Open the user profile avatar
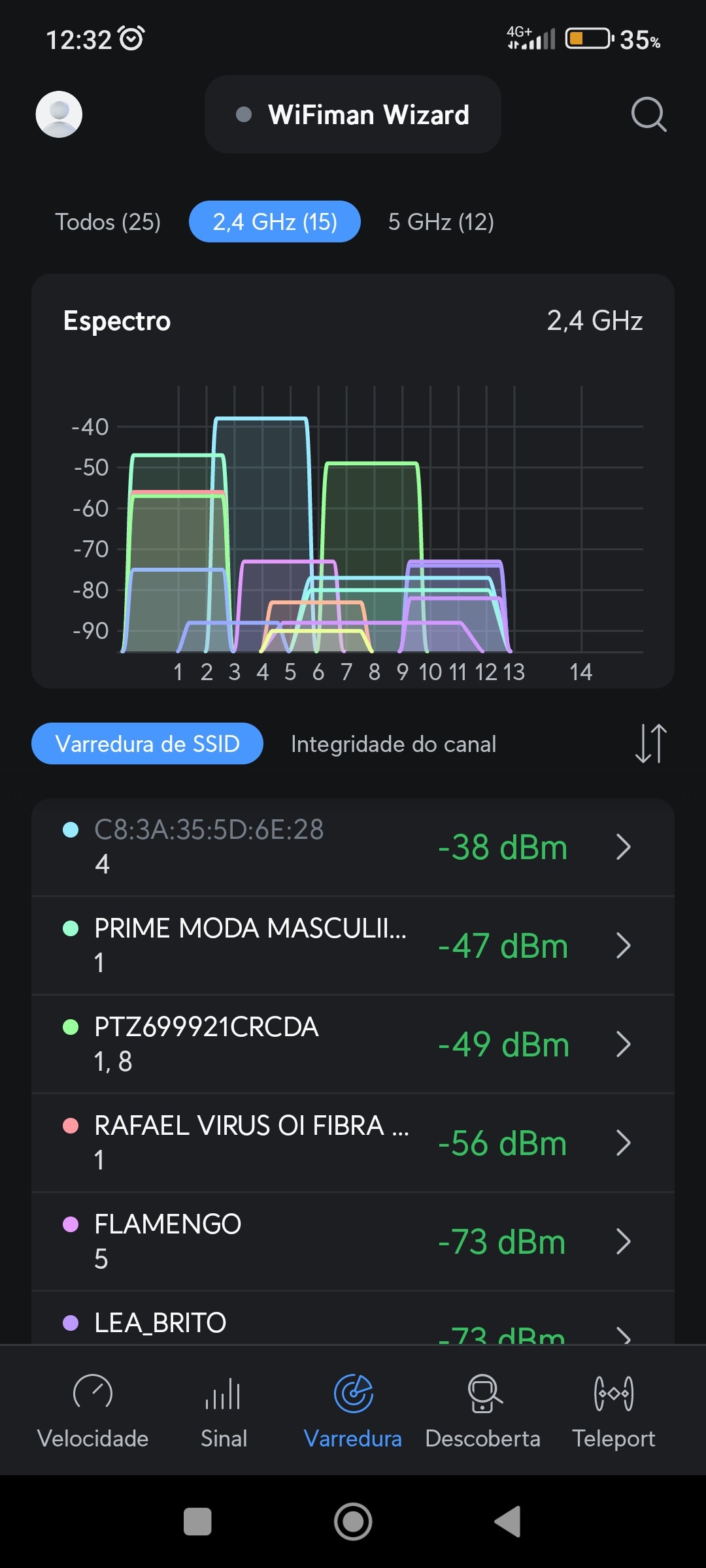This screenshot has height=1568, width=706. click(59, 114)
